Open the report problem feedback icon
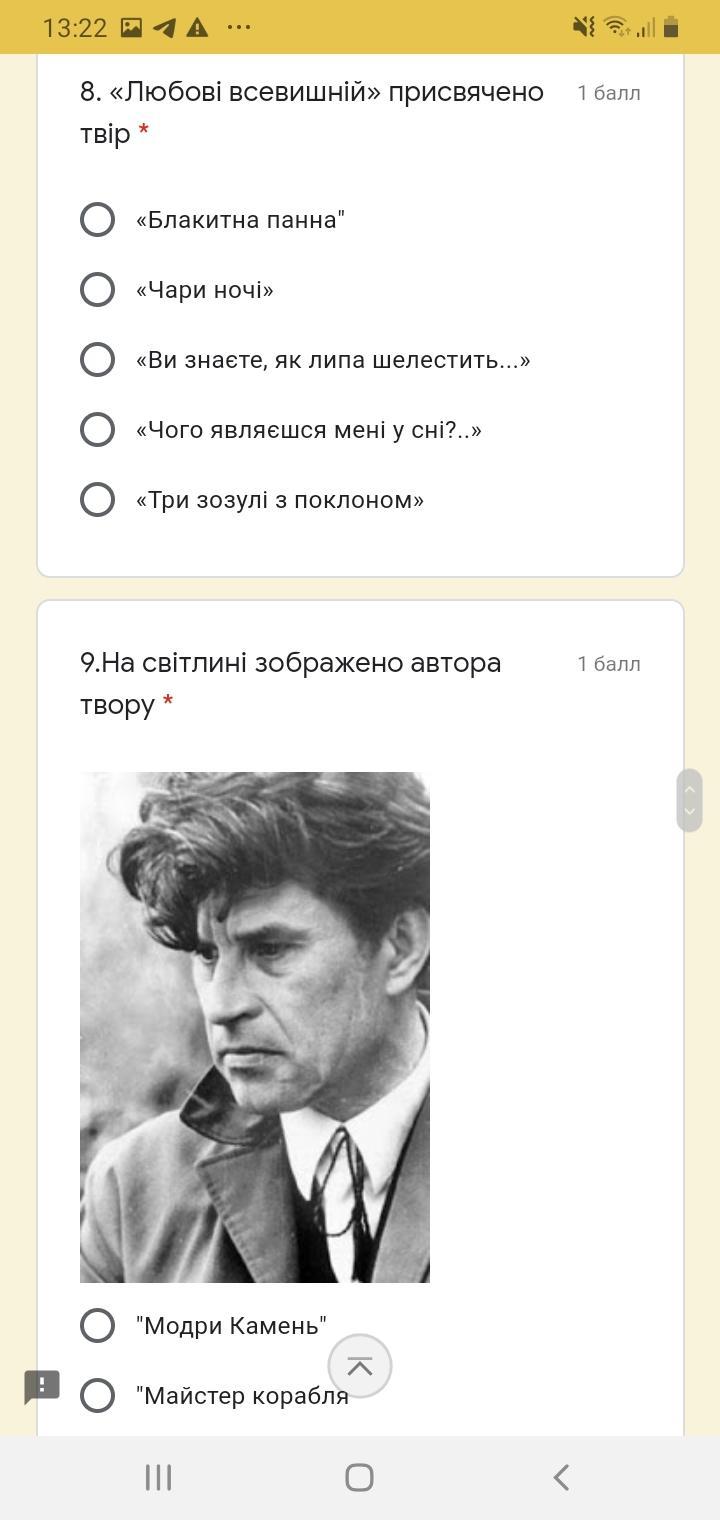The height and width of the screenshot is (1520, 720). (x=42, y=1387)
